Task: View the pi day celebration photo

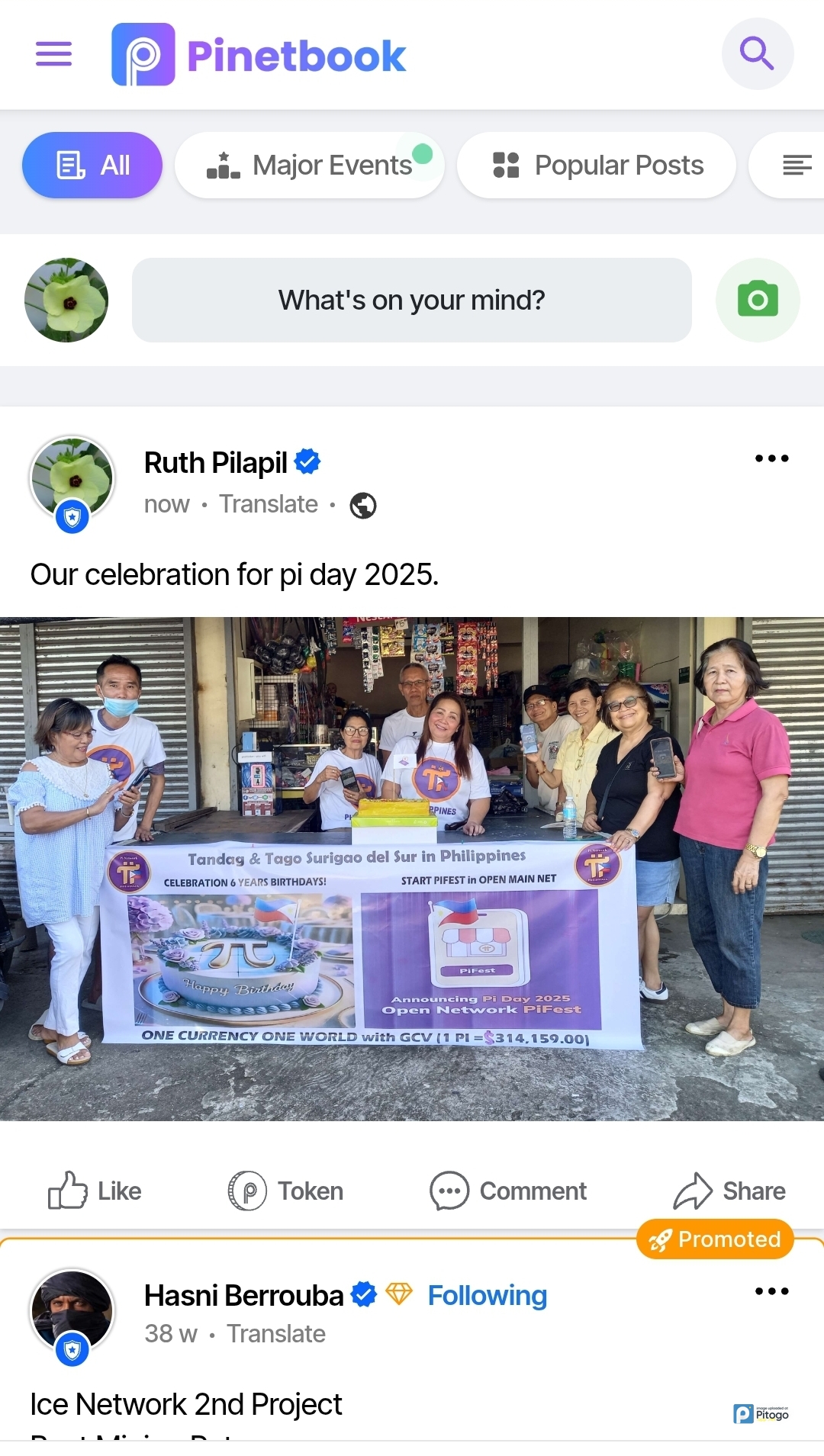Action: 412,869
